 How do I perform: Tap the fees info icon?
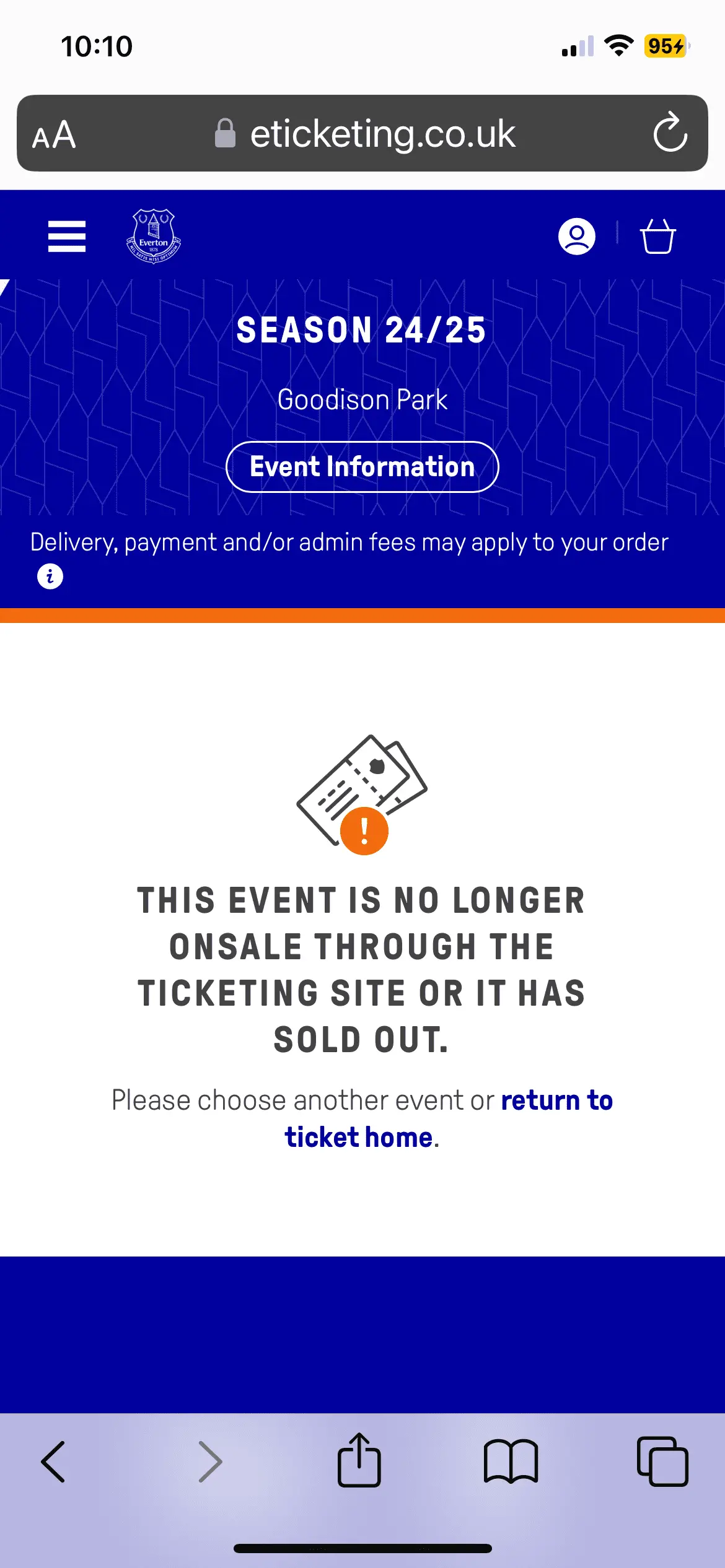50,577
